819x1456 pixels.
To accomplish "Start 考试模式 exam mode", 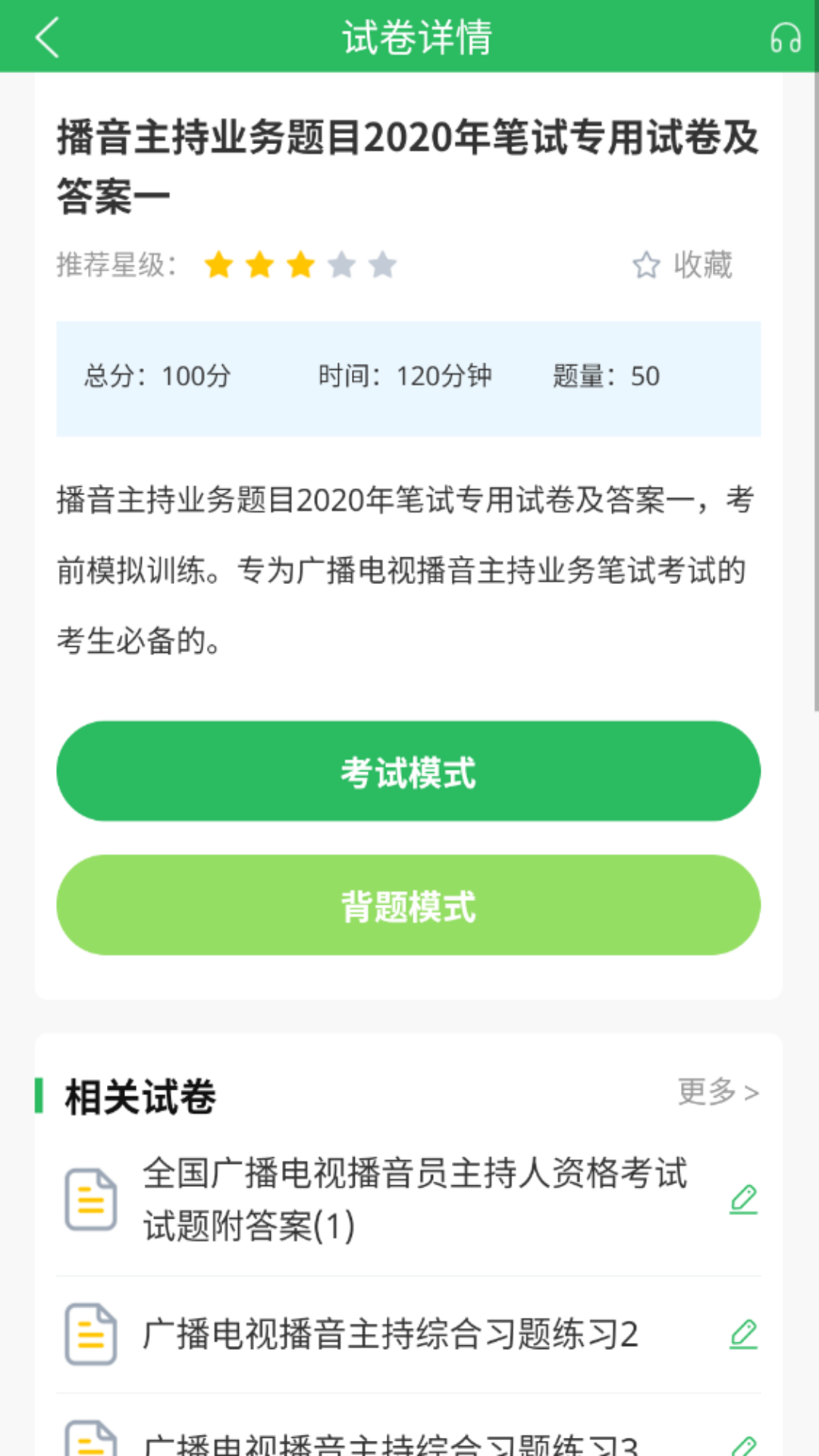I will point(409,770).
